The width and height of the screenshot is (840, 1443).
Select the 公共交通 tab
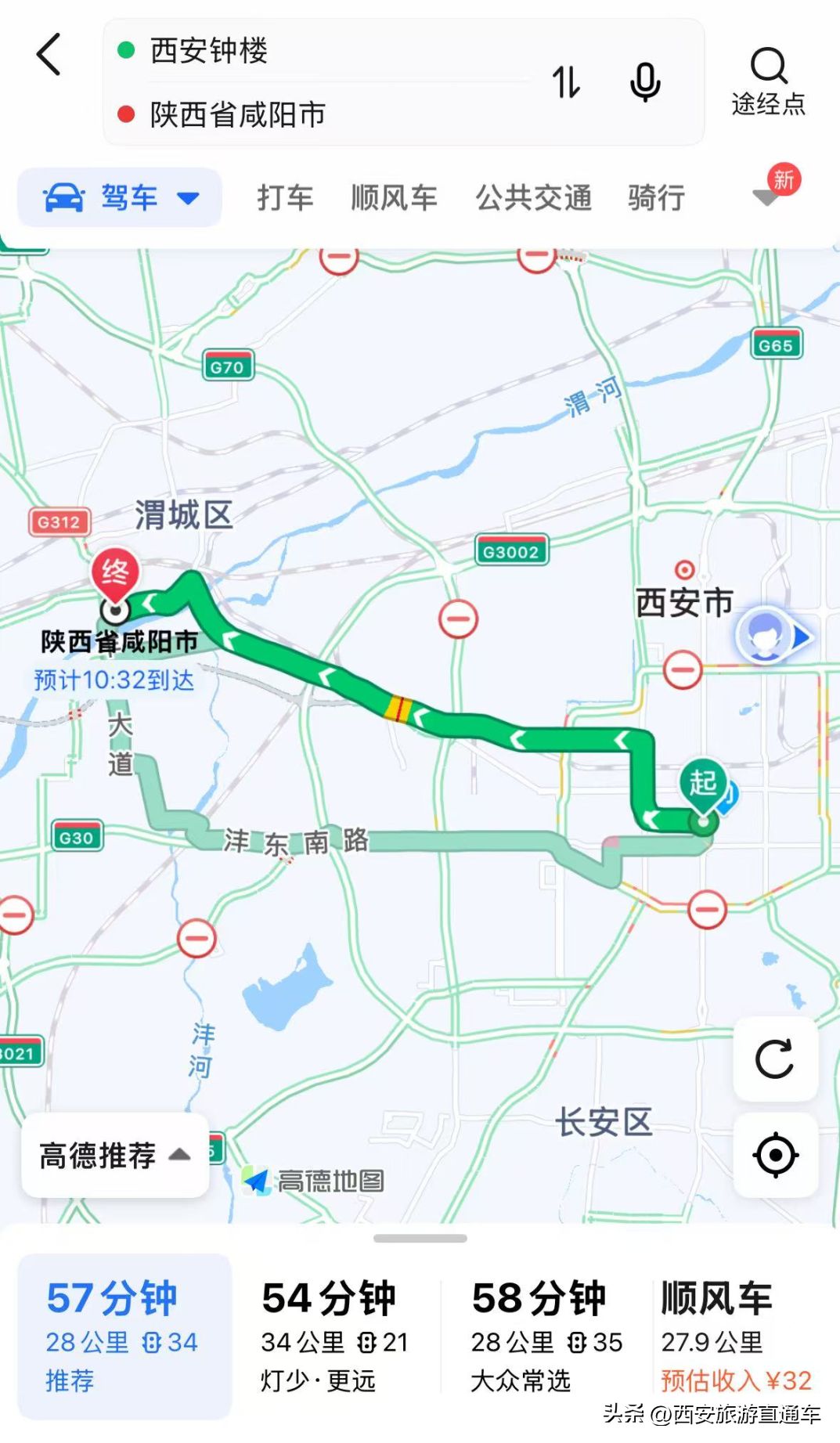pos(533,197)
